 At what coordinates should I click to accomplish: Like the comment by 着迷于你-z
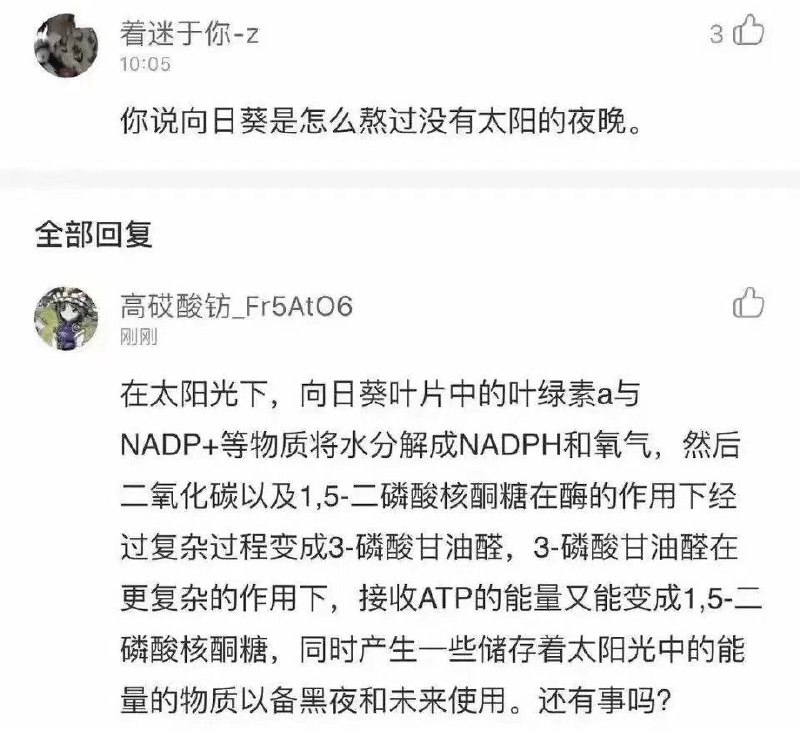(x=749, y=34)
